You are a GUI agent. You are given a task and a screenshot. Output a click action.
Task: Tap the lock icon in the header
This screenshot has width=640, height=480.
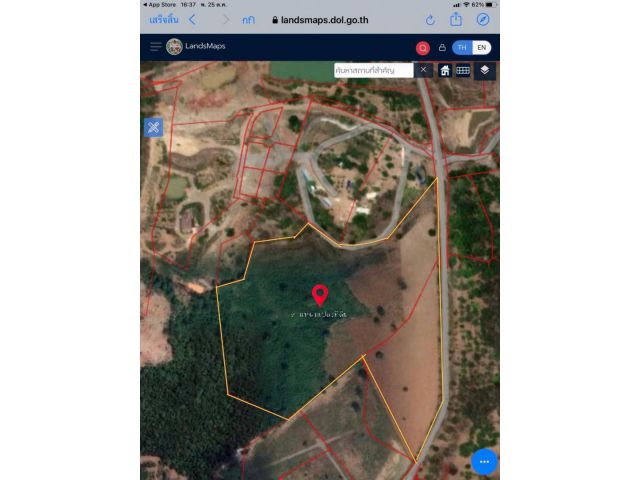coord(442,47)
